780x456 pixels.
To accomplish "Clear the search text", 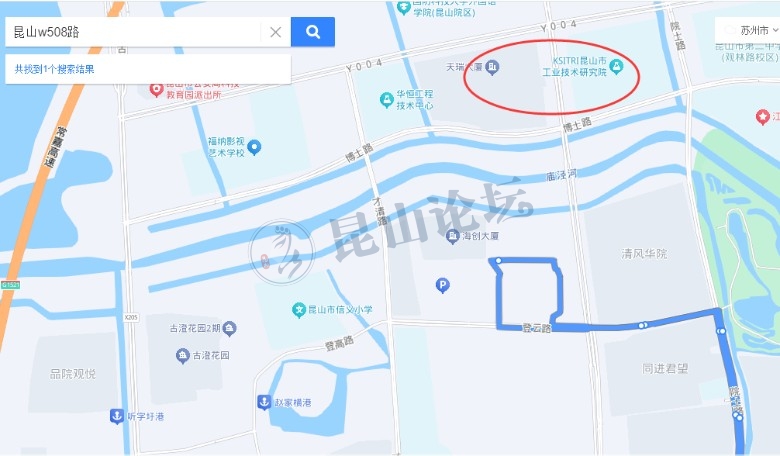I will point(275,32).
